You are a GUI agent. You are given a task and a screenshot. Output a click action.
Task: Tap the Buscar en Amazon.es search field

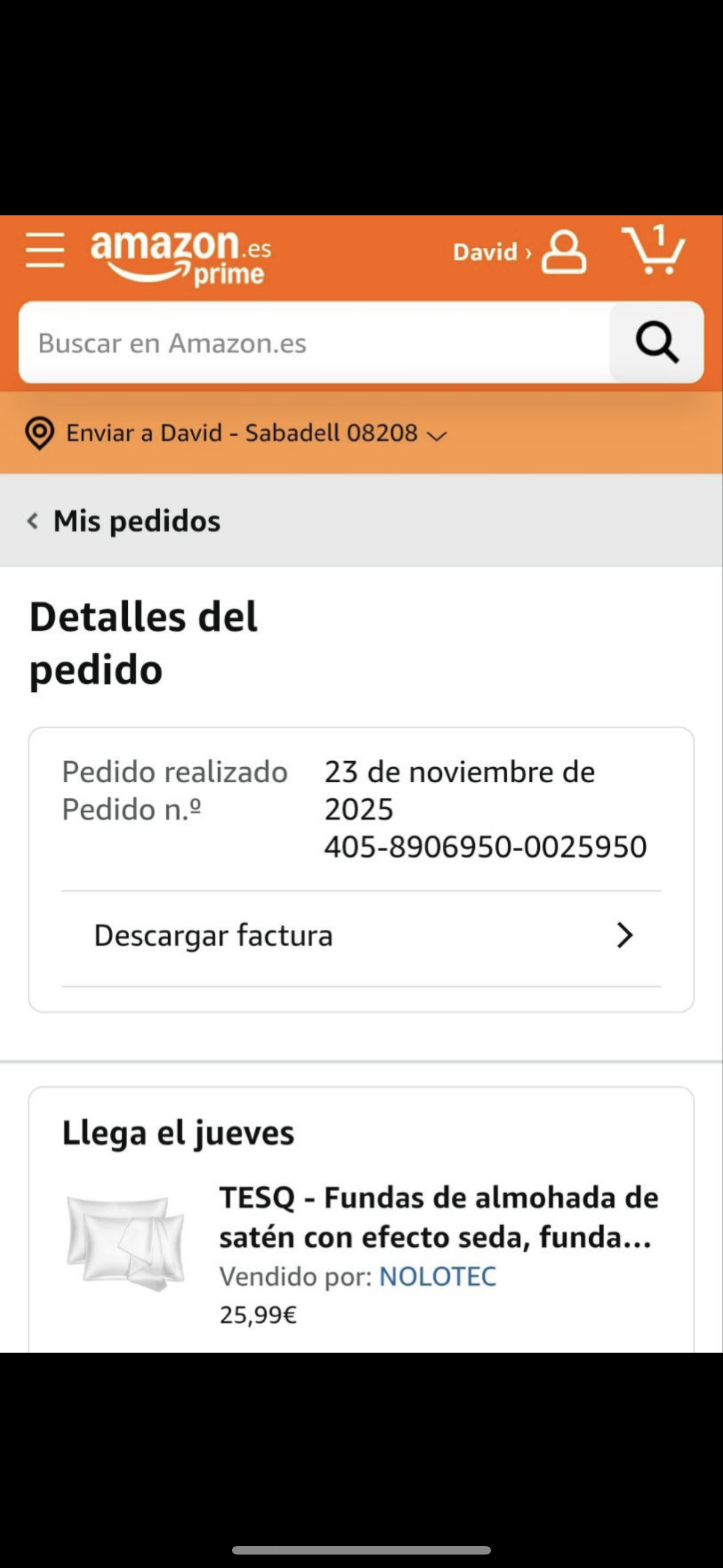[314, 343]
